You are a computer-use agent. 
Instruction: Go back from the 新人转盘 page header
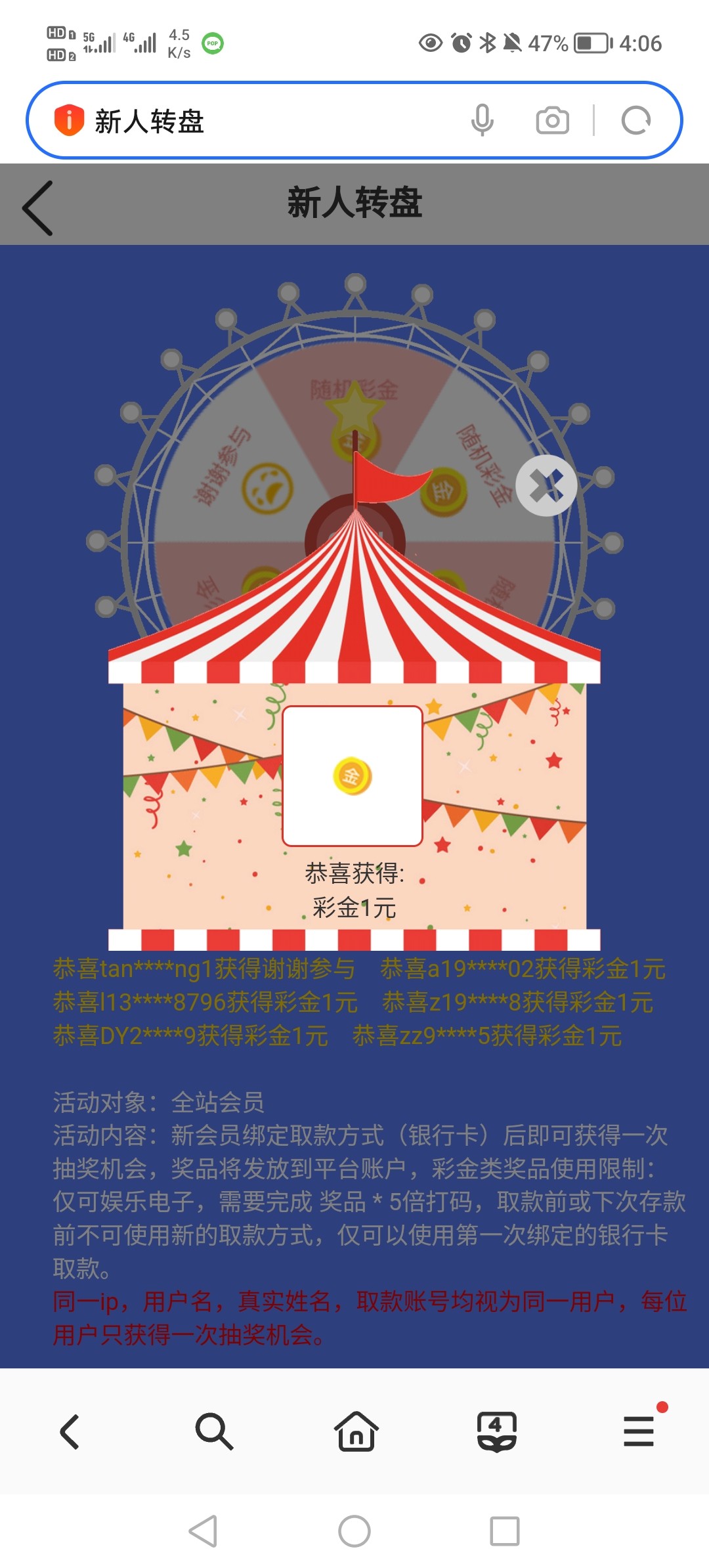[x=38, y=208]
